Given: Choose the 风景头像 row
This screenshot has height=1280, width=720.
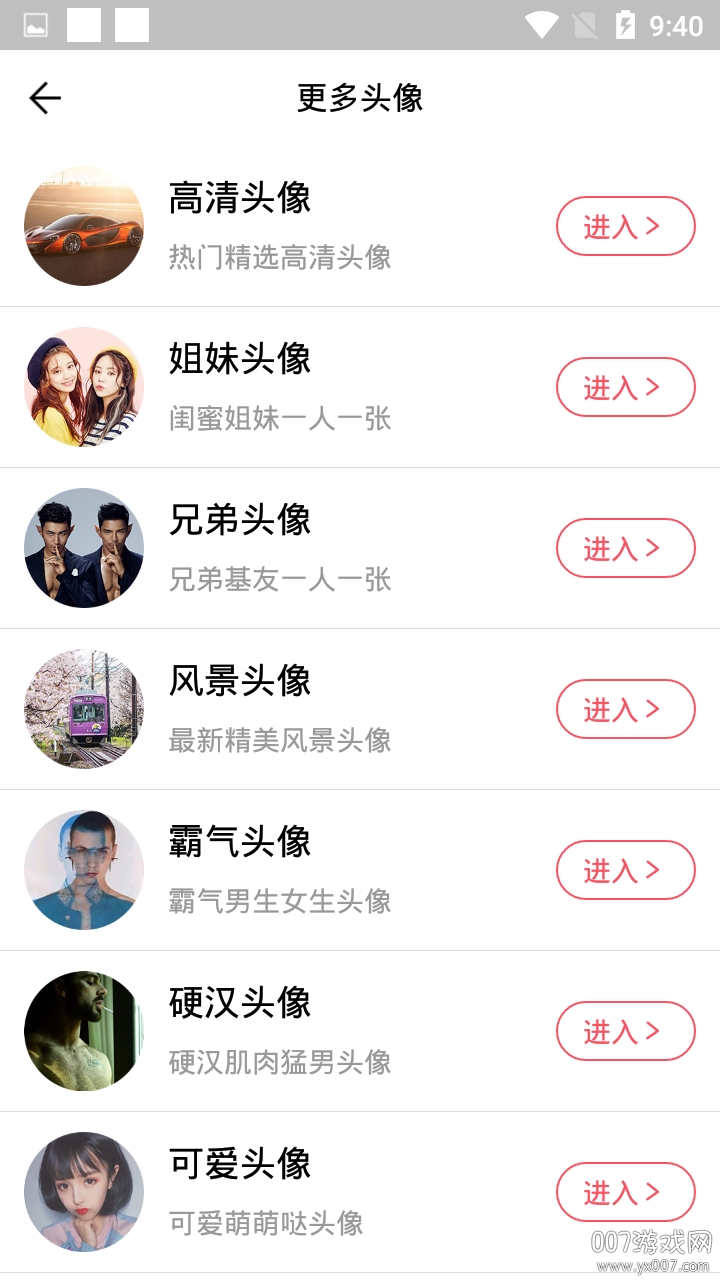Looking at the screenshot, I should tap(360, 709).
